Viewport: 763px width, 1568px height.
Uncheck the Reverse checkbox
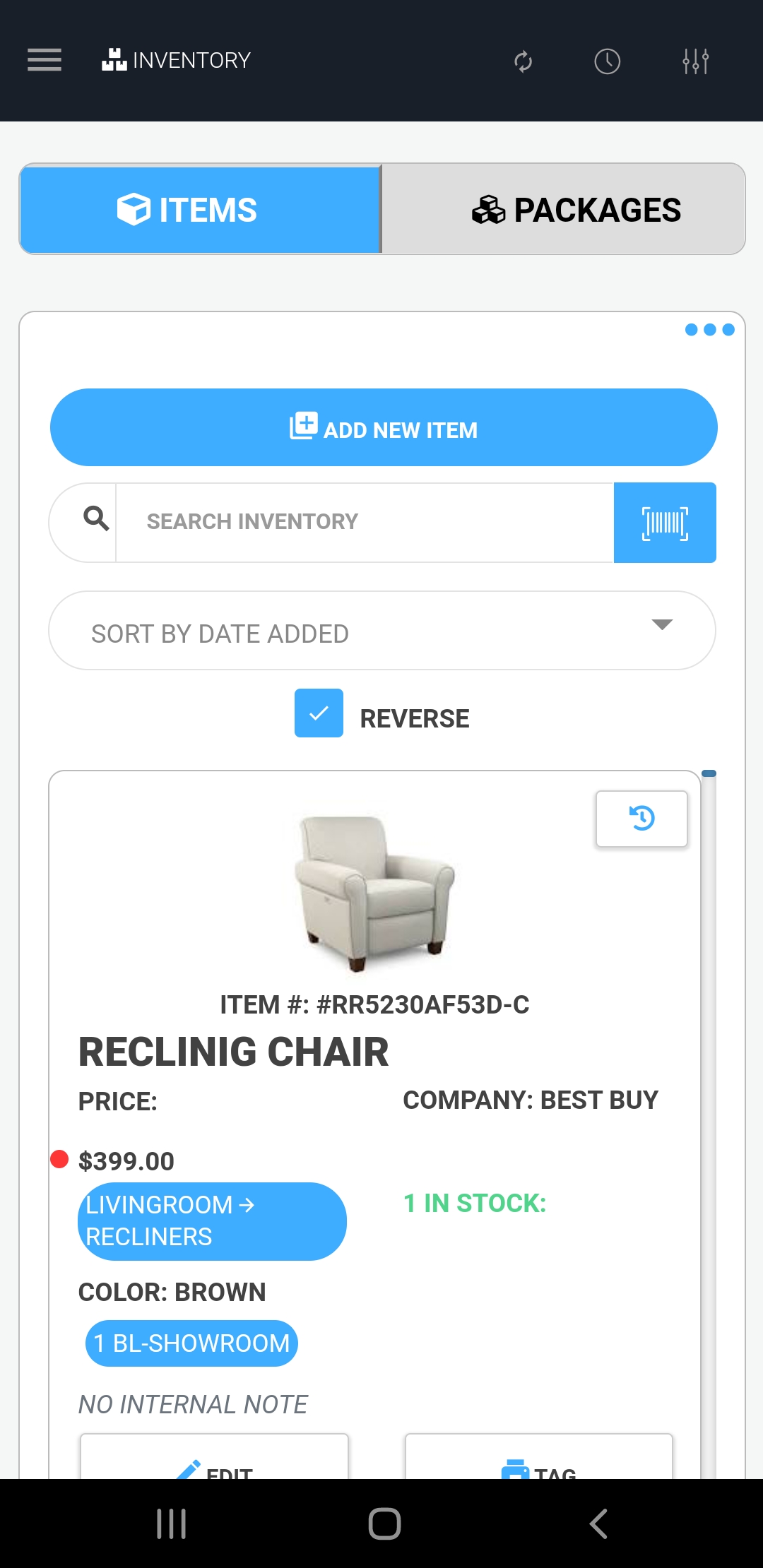pyautogui.click(x=319, y=713)
